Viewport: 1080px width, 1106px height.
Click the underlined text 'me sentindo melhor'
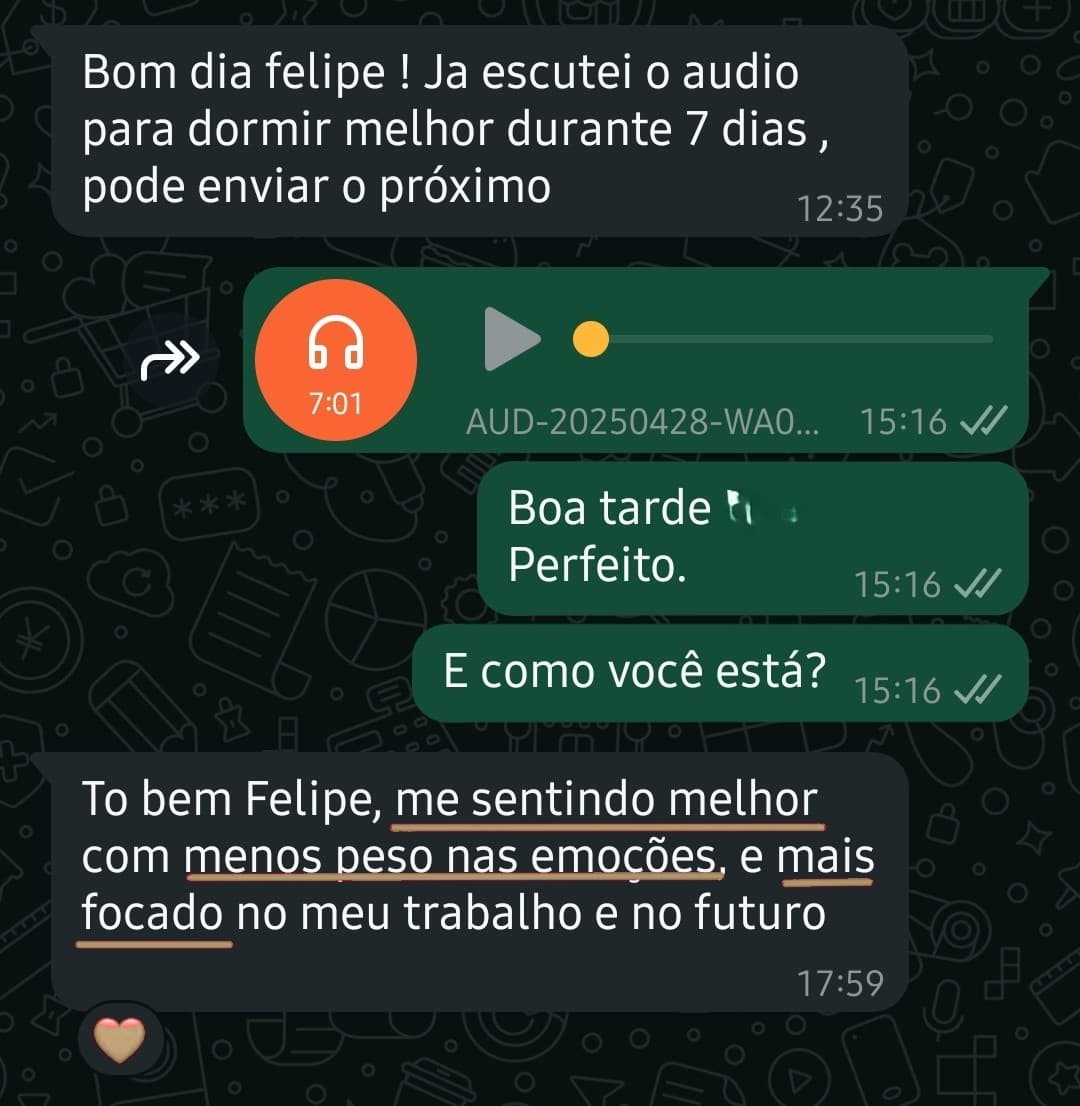click(x=605, y=799)
